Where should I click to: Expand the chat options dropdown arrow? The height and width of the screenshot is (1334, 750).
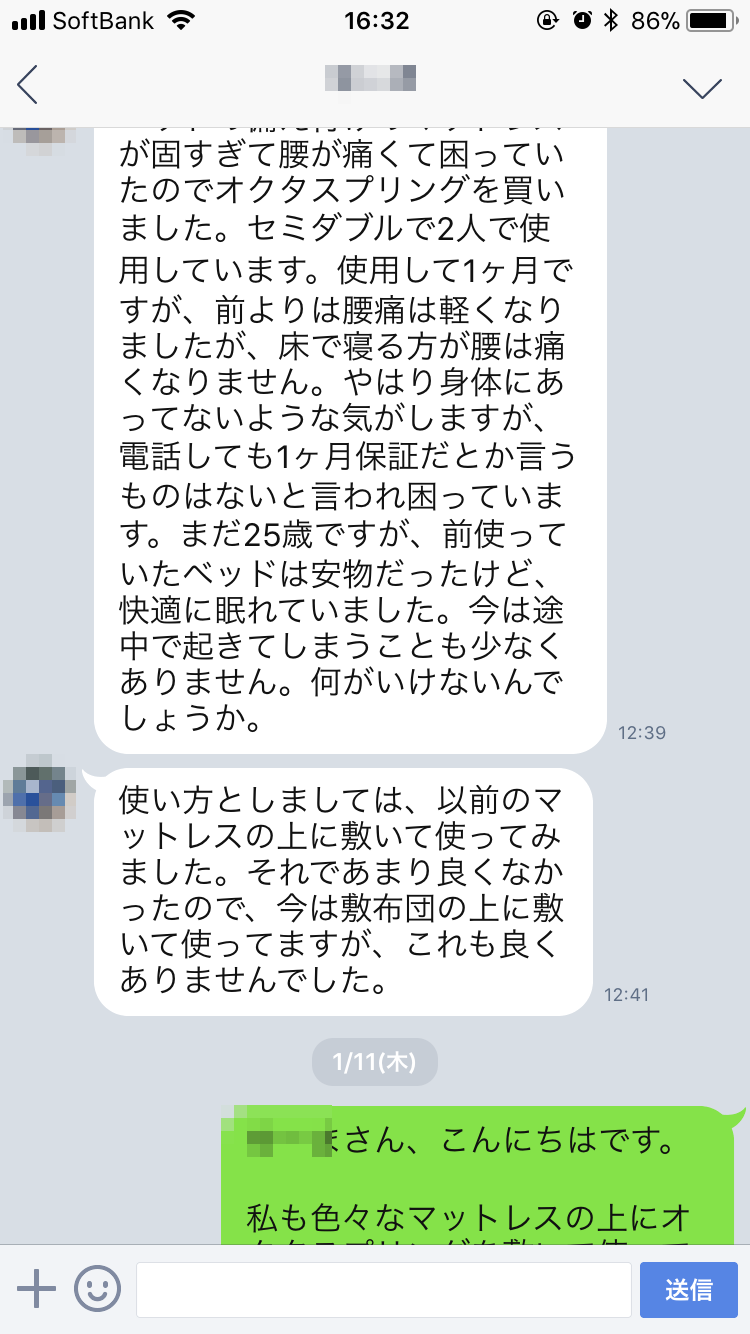[x=702, y=88]
